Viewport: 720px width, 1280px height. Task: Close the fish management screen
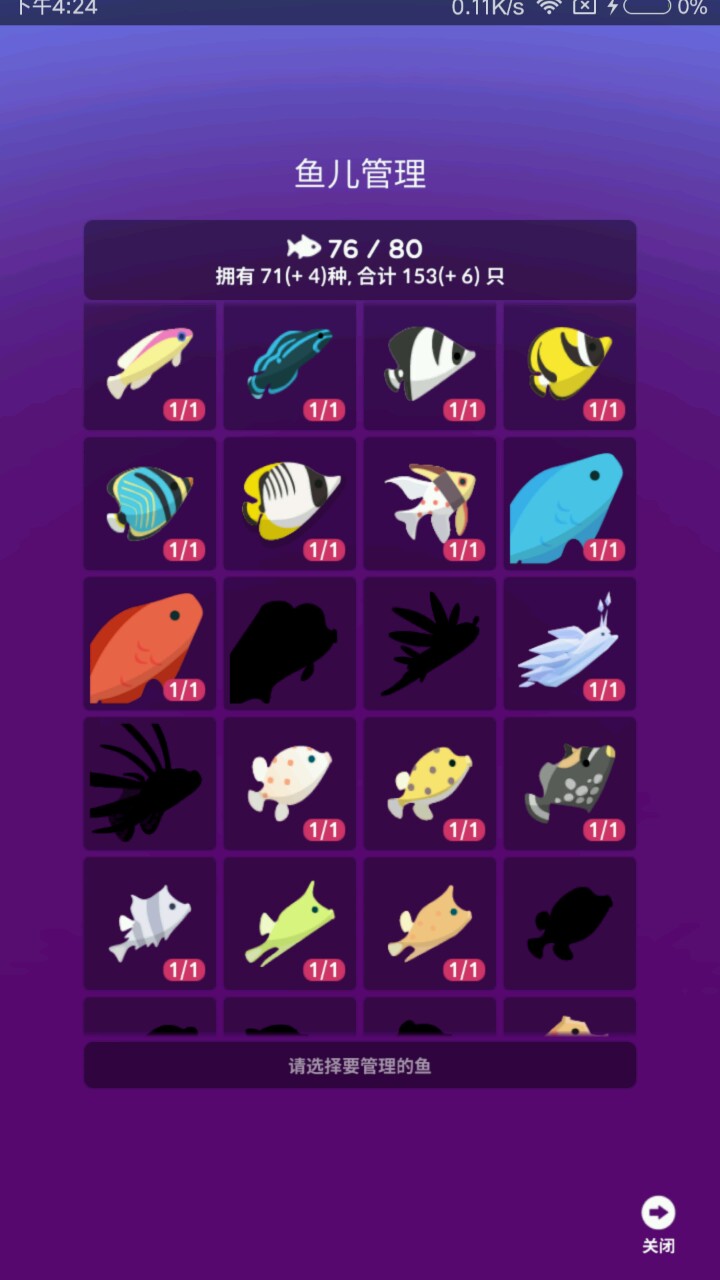658,1222
